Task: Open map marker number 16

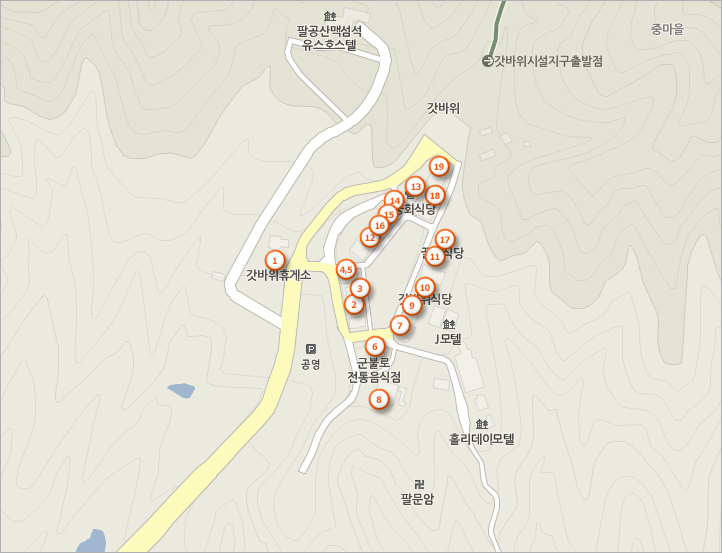Action: pyautogui.click(x=378, y=225)
